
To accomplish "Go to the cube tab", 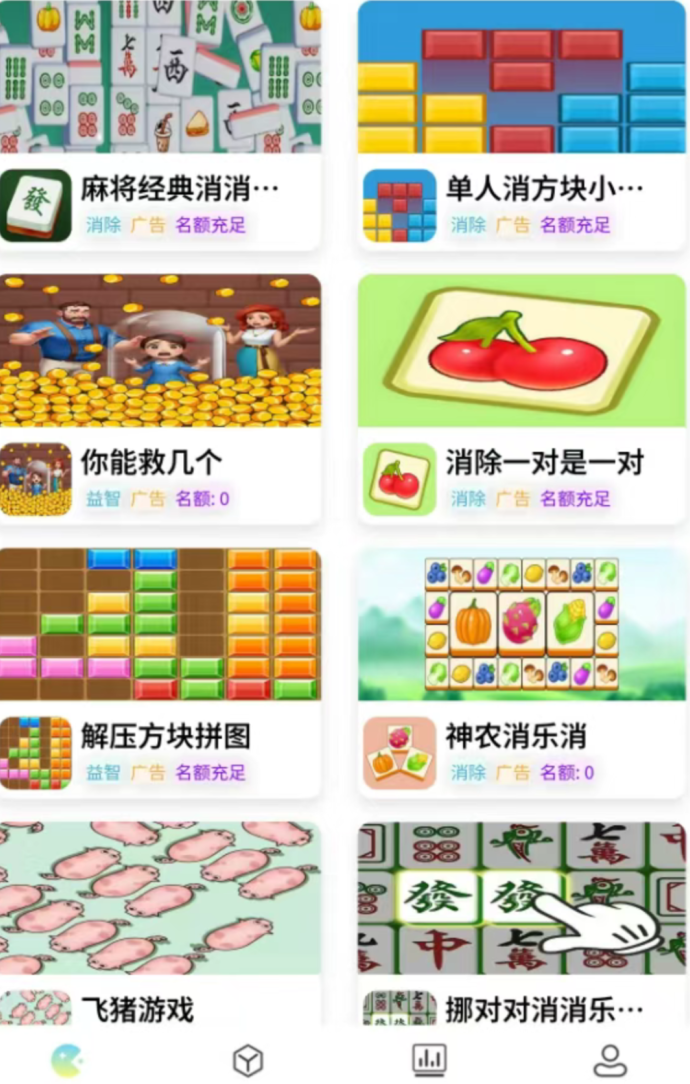I will (247, 1060).
